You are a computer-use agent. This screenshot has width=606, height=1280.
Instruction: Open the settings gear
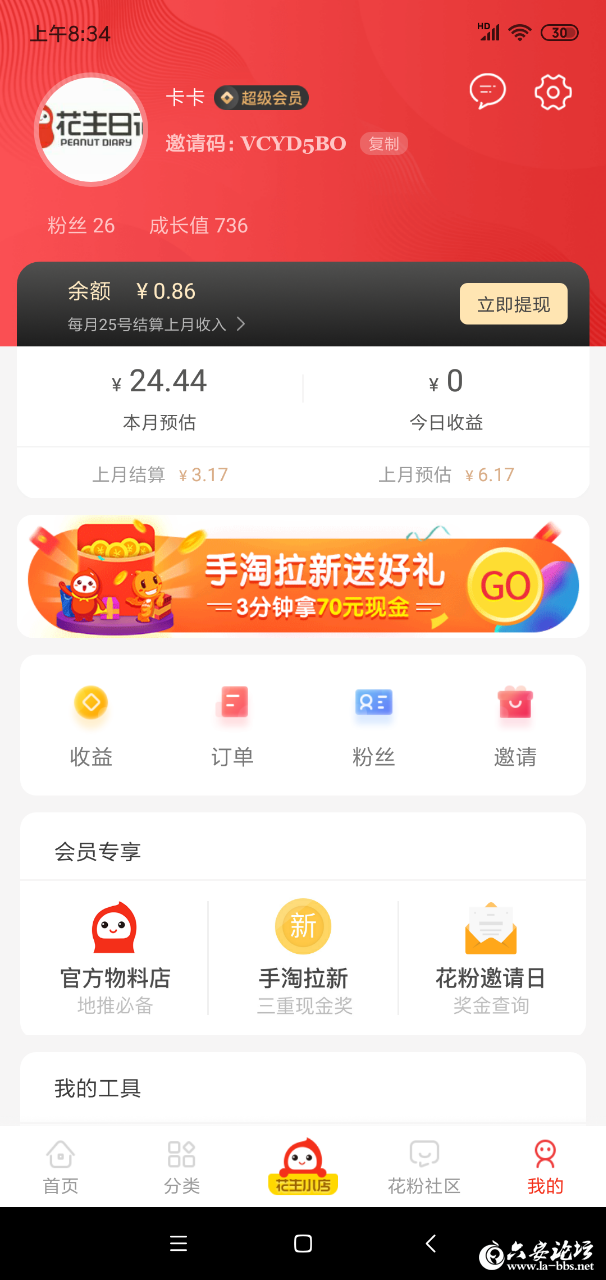(552, 92)
